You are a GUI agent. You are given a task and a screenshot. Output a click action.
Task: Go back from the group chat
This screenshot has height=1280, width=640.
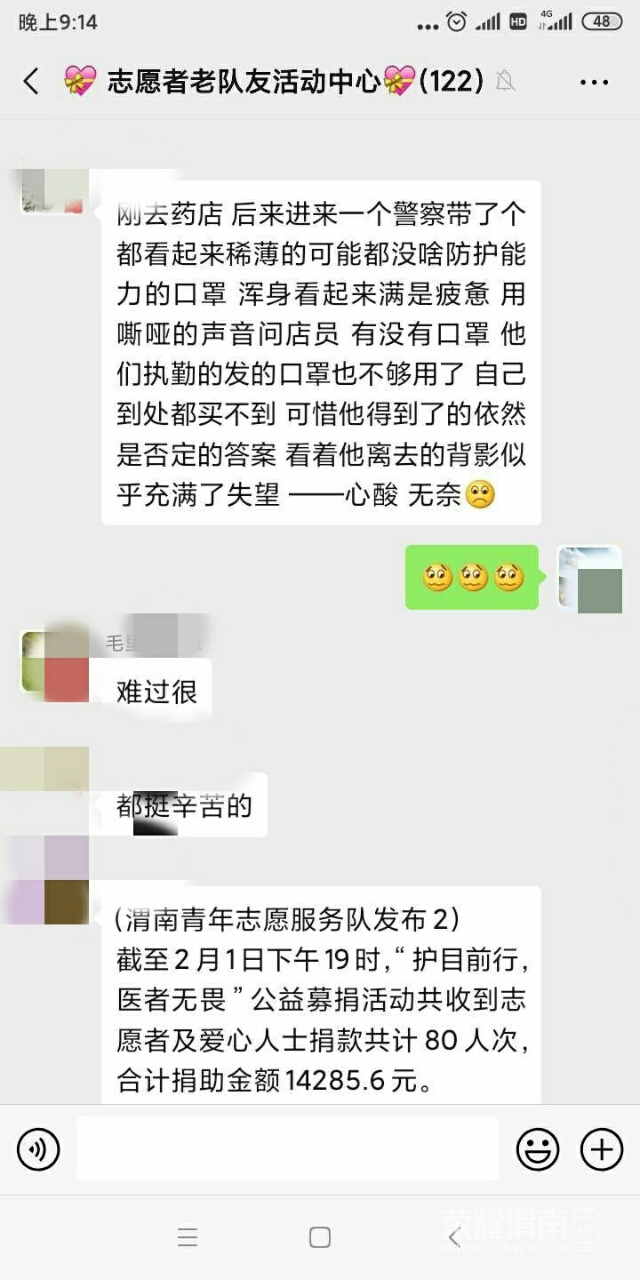[x=31, y=81]
